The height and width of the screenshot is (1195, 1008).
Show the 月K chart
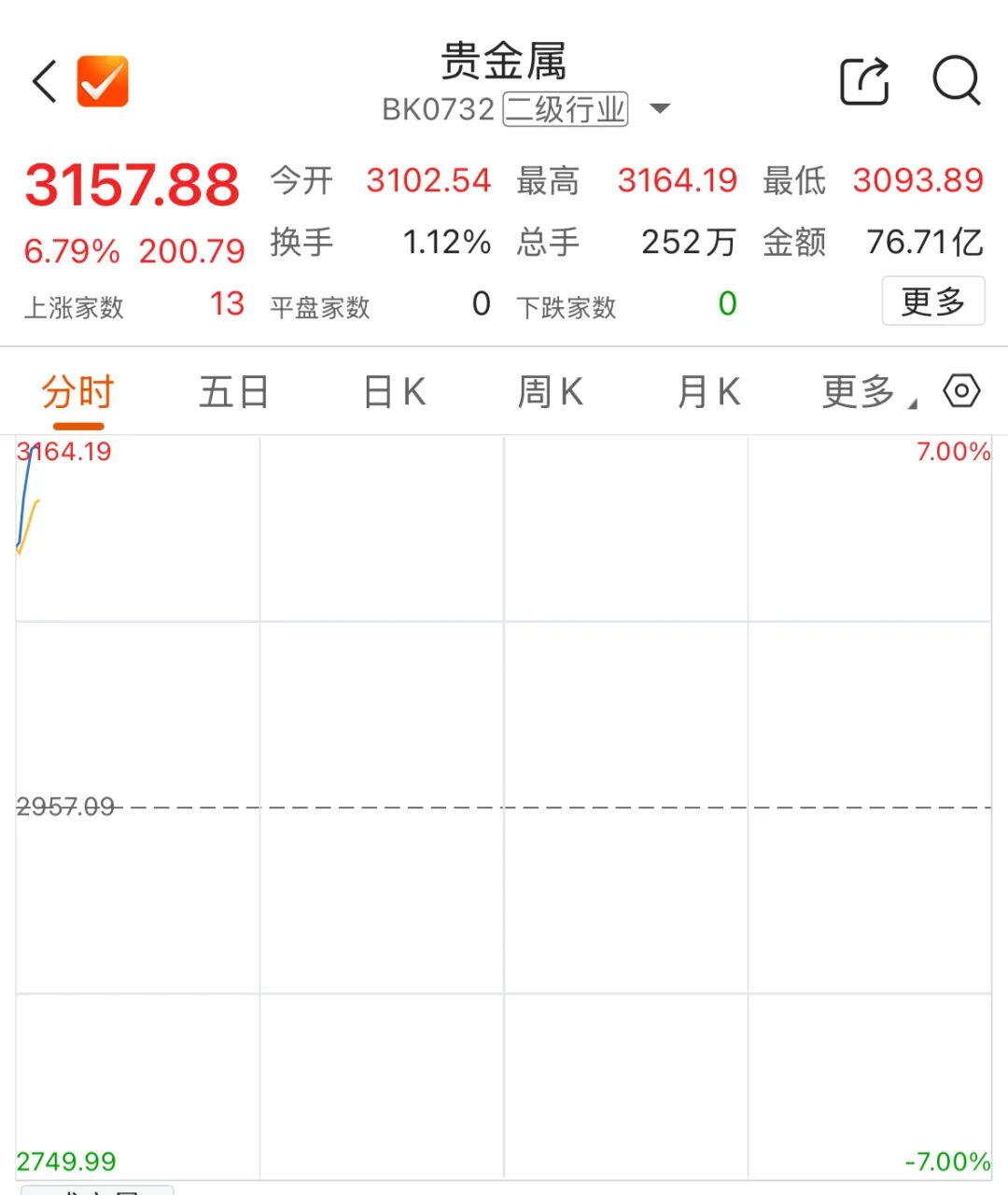pyautogui.click(x=708, y=392)
